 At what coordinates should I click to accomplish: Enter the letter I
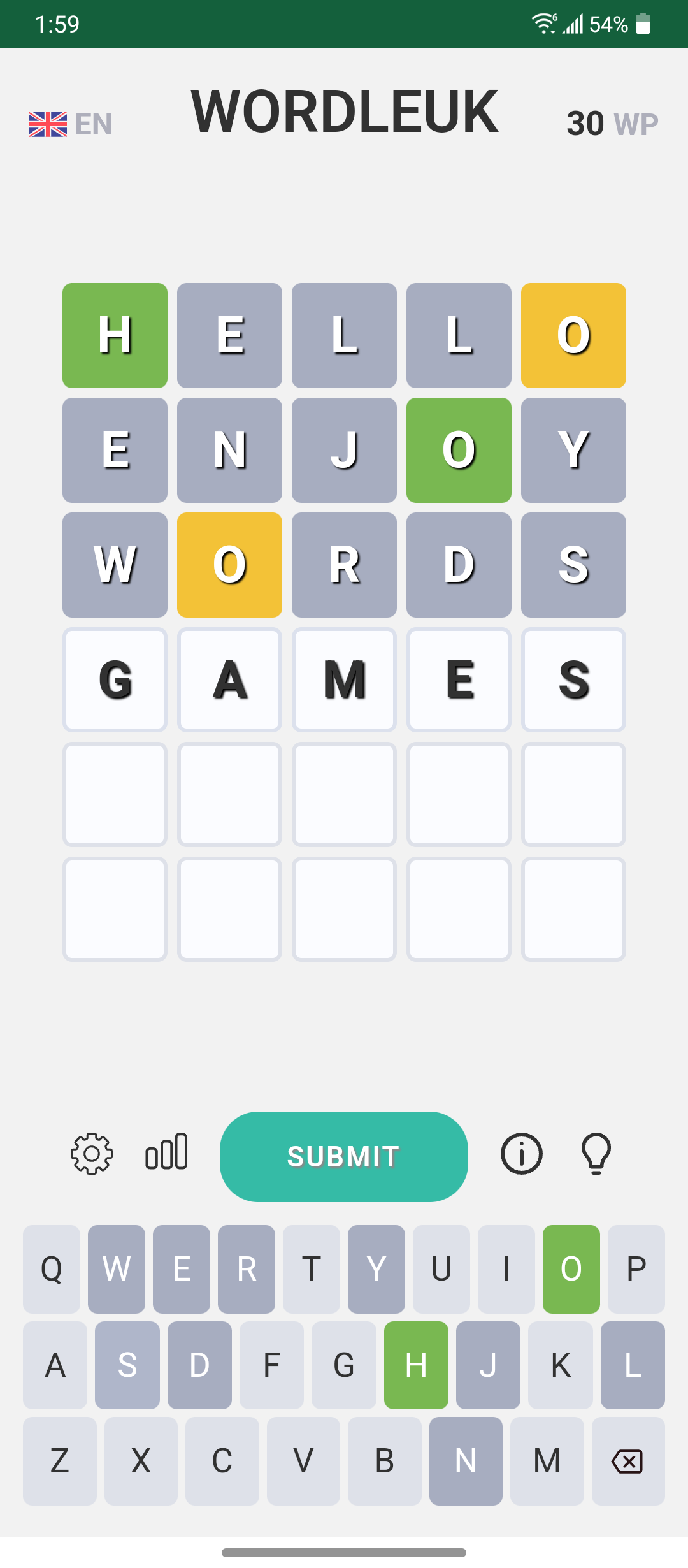(506, 1269)
